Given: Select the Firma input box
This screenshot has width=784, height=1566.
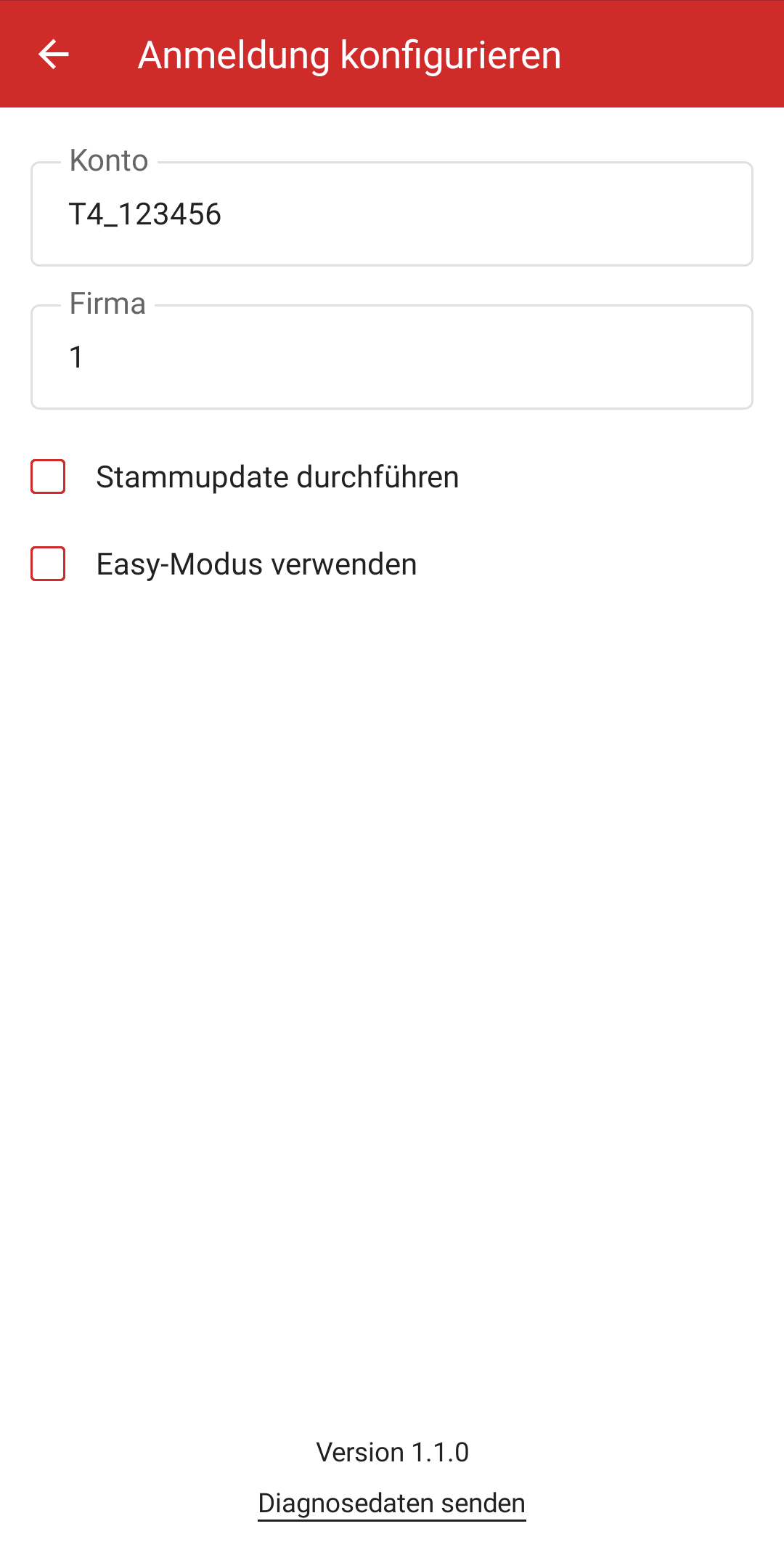Looking at the screenshot, I should (x=392, y=356).
